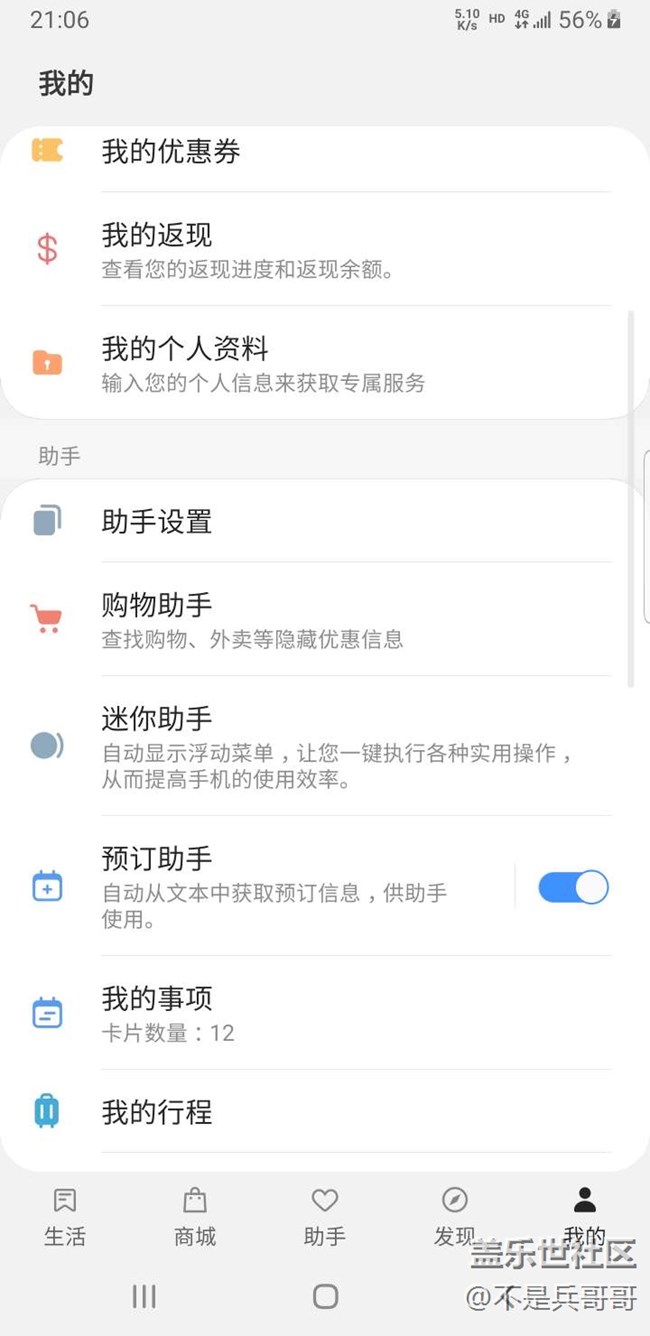Open the recent apps button
The height and width of the screenshot is (1336, 650).
[144, 1296]
